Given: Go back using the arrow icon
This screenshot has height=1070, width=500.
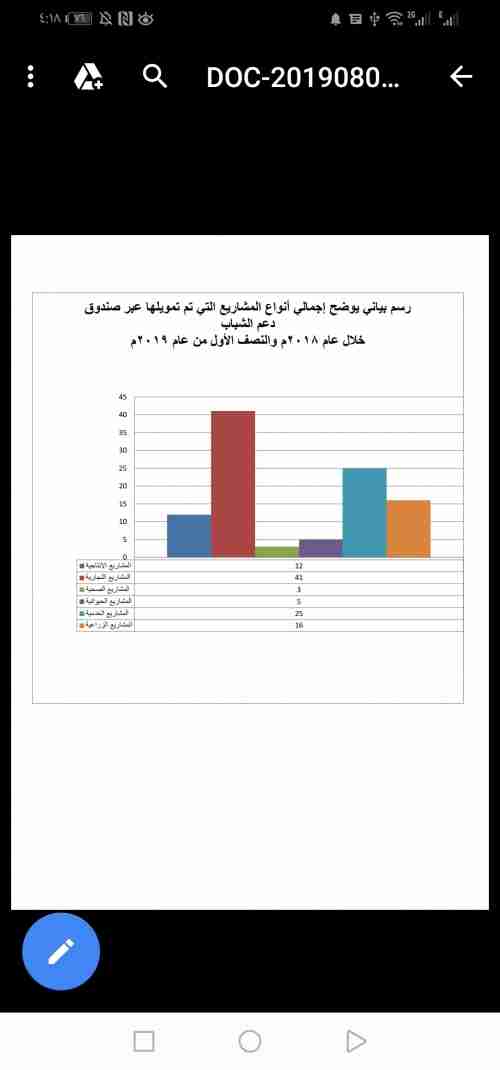Looking at the screenshot, I should (461, 77).
